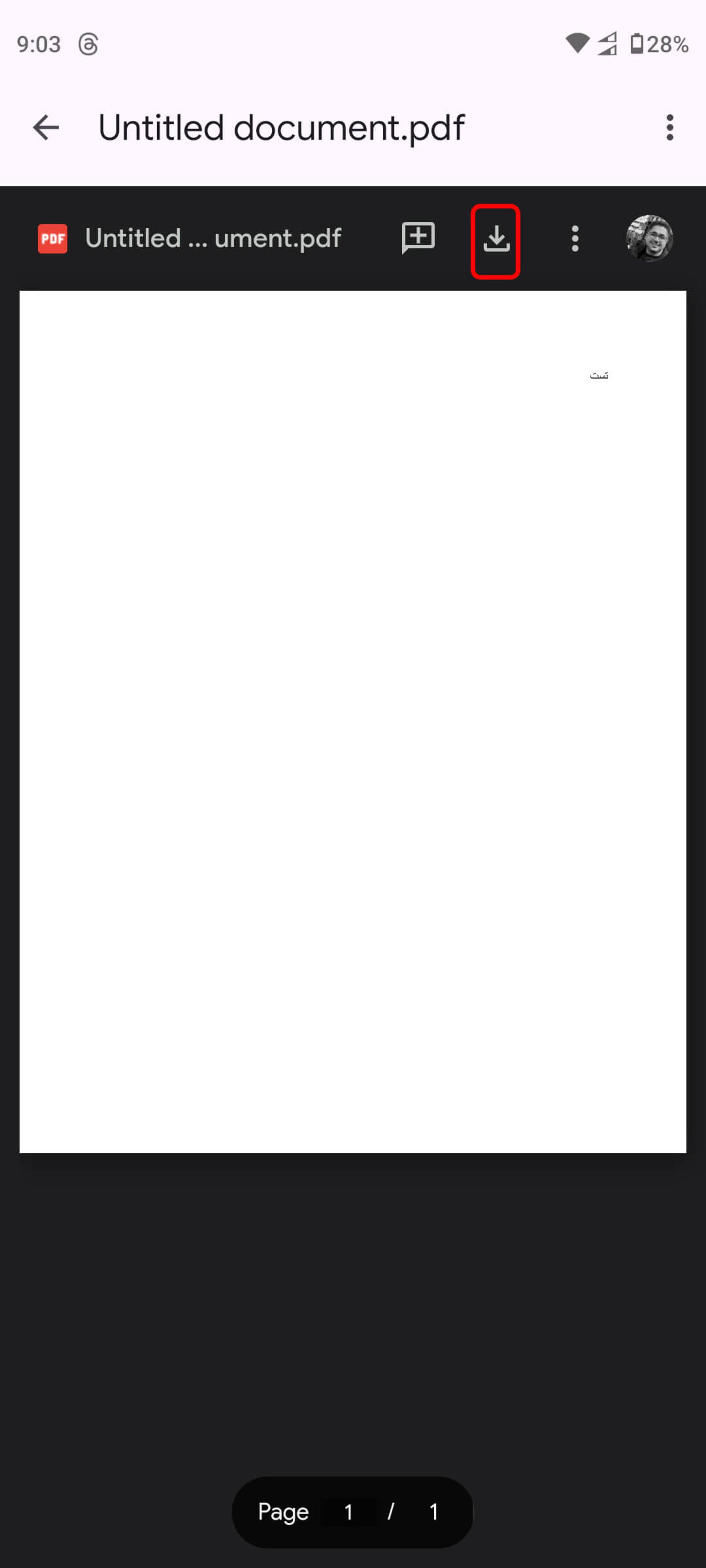Tap the current page number field
Viewport: 706px width, 1568px height.
tap(349, 1512)
